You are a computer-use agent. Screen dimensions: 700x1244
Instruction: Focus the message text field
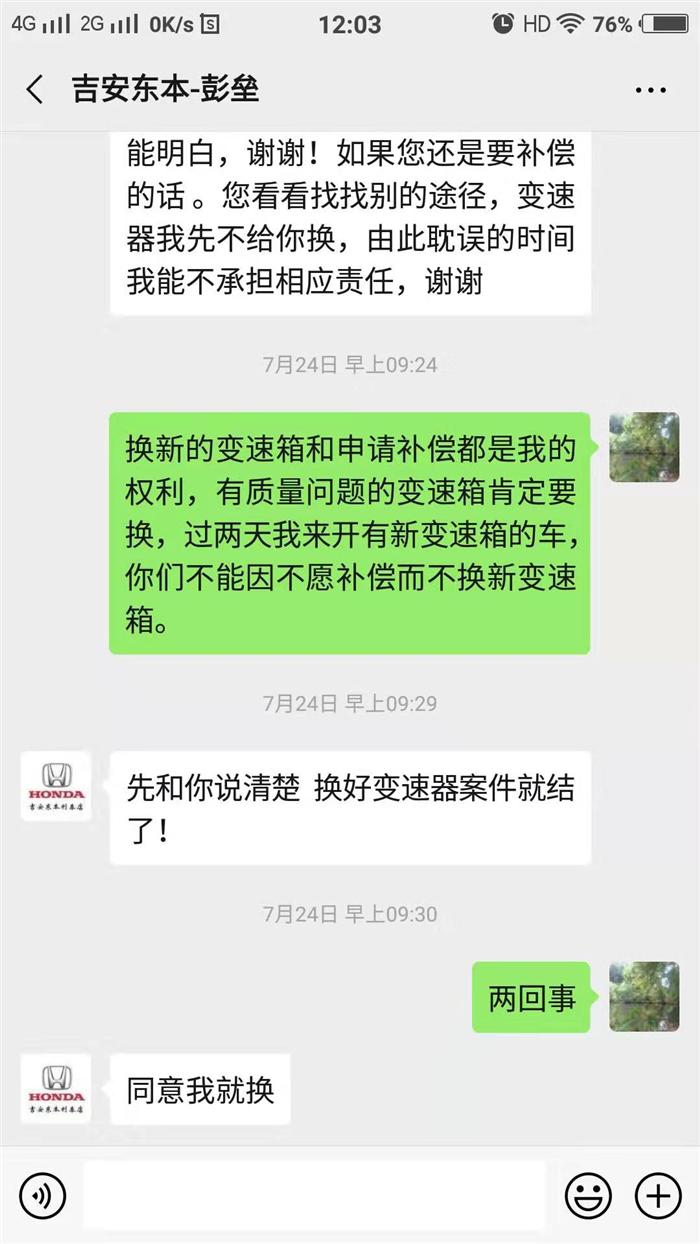click(314, 1194)
